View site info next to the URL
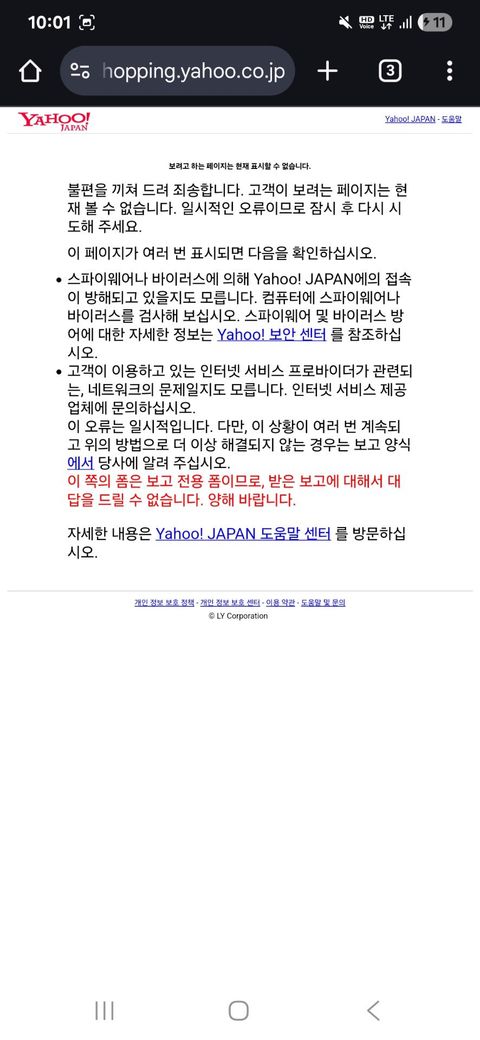Image resolution: width=480 pixels, height=1040 pixels. click(80, 71)
